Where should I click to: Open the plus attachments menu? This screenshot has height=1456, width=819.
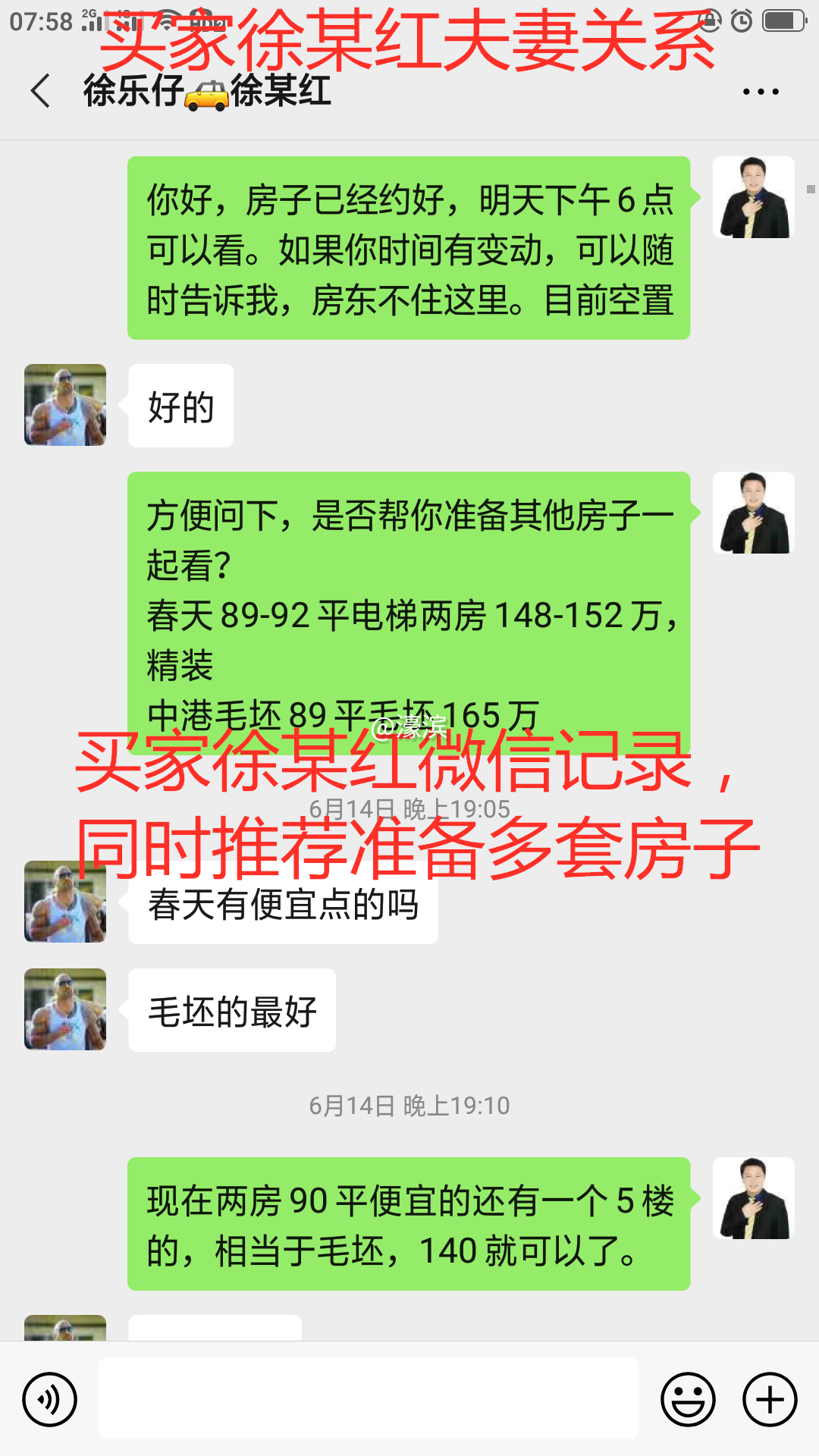[x=769, y=1399]
